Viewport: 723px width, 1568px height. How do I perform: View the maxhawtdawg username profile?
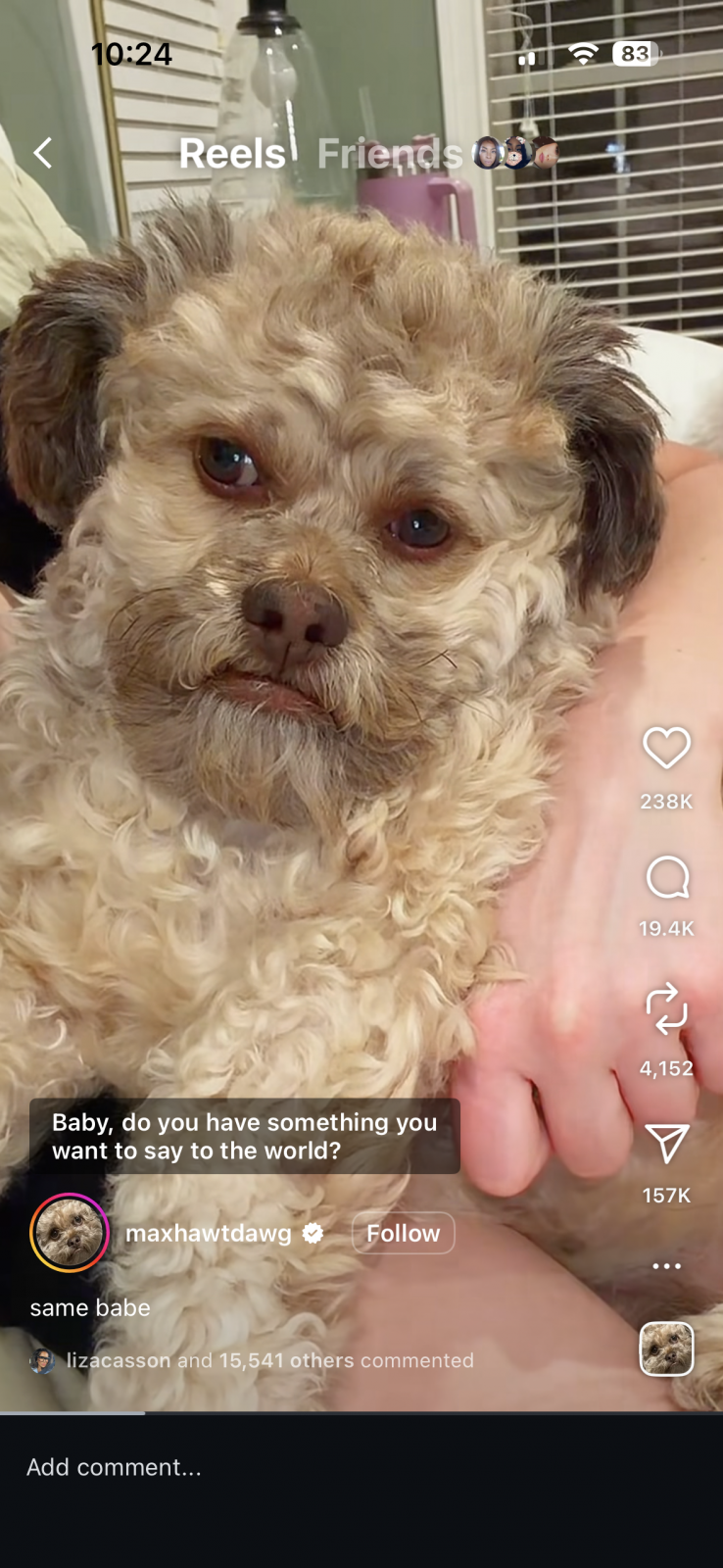coord(209,1233)
